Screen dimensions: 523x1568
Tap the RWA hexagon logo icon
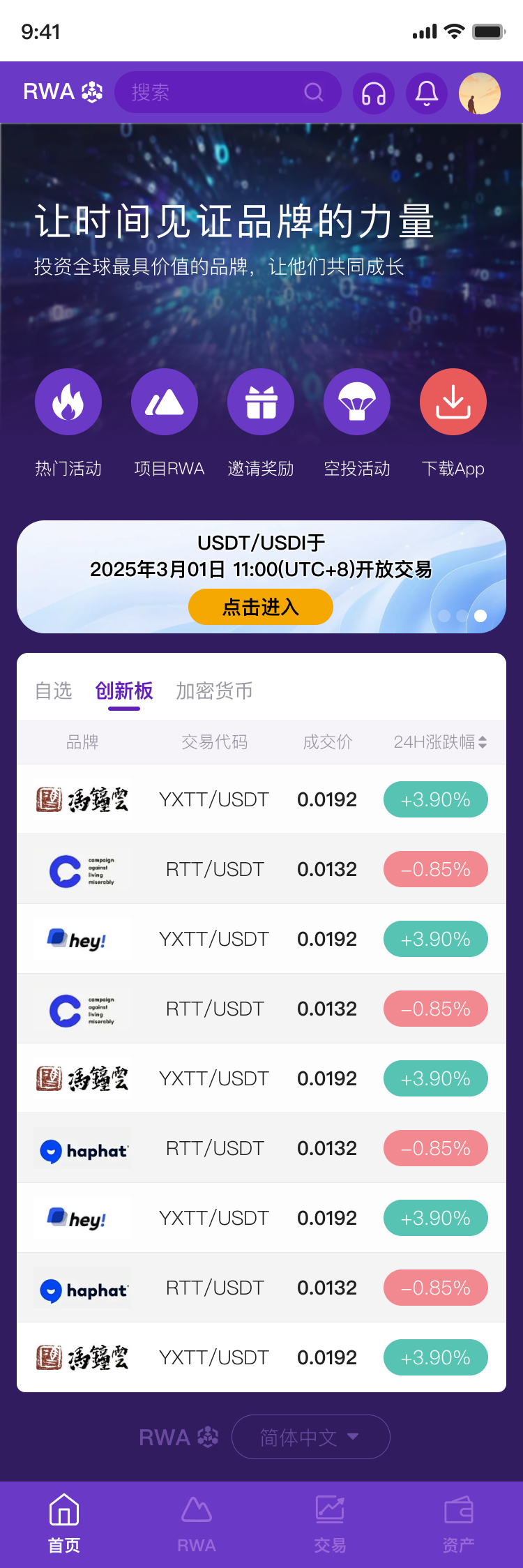(x=90, y=91)
